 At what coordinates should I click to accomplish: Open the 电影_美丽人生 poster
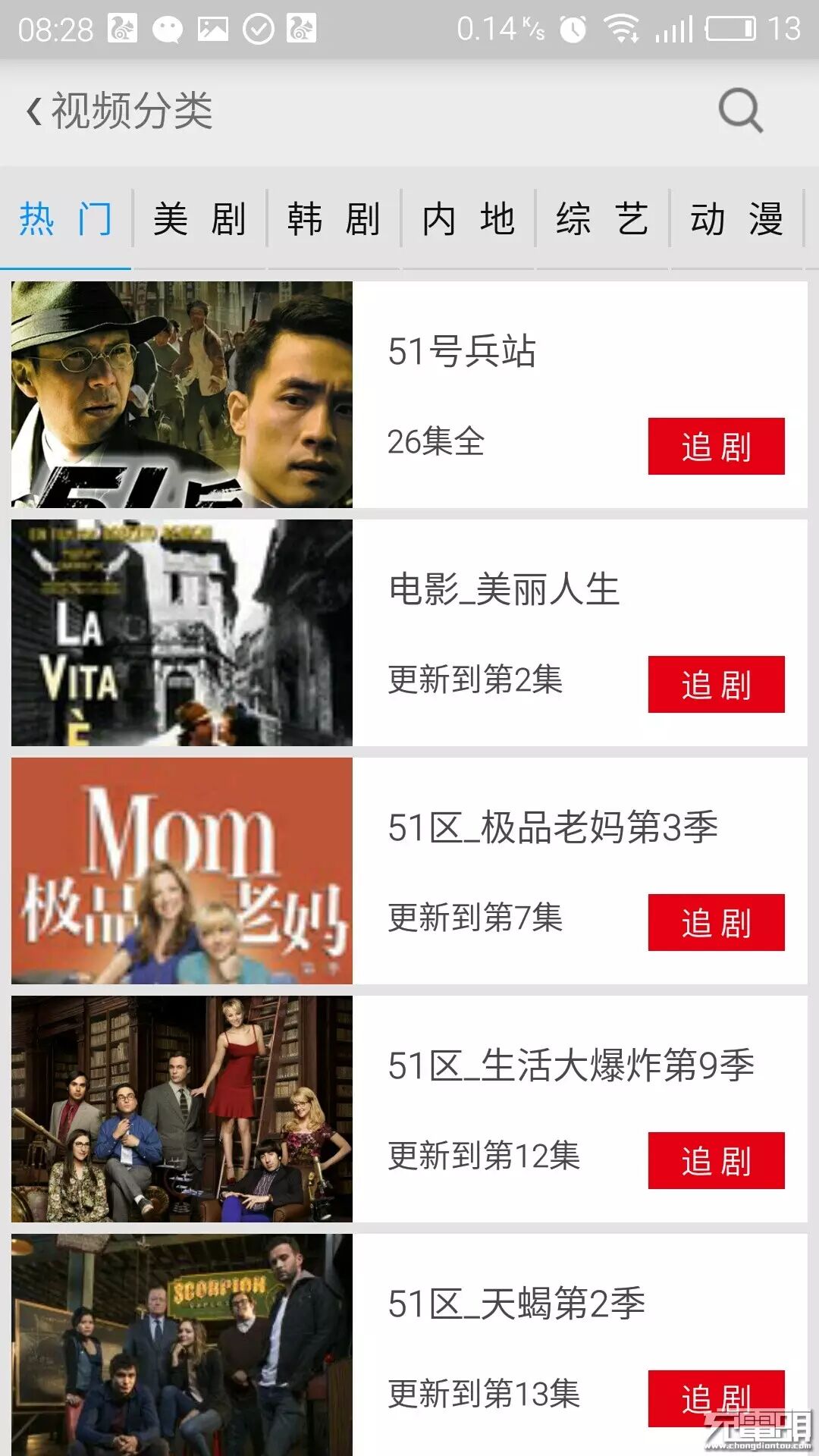[x=182, y=632]
